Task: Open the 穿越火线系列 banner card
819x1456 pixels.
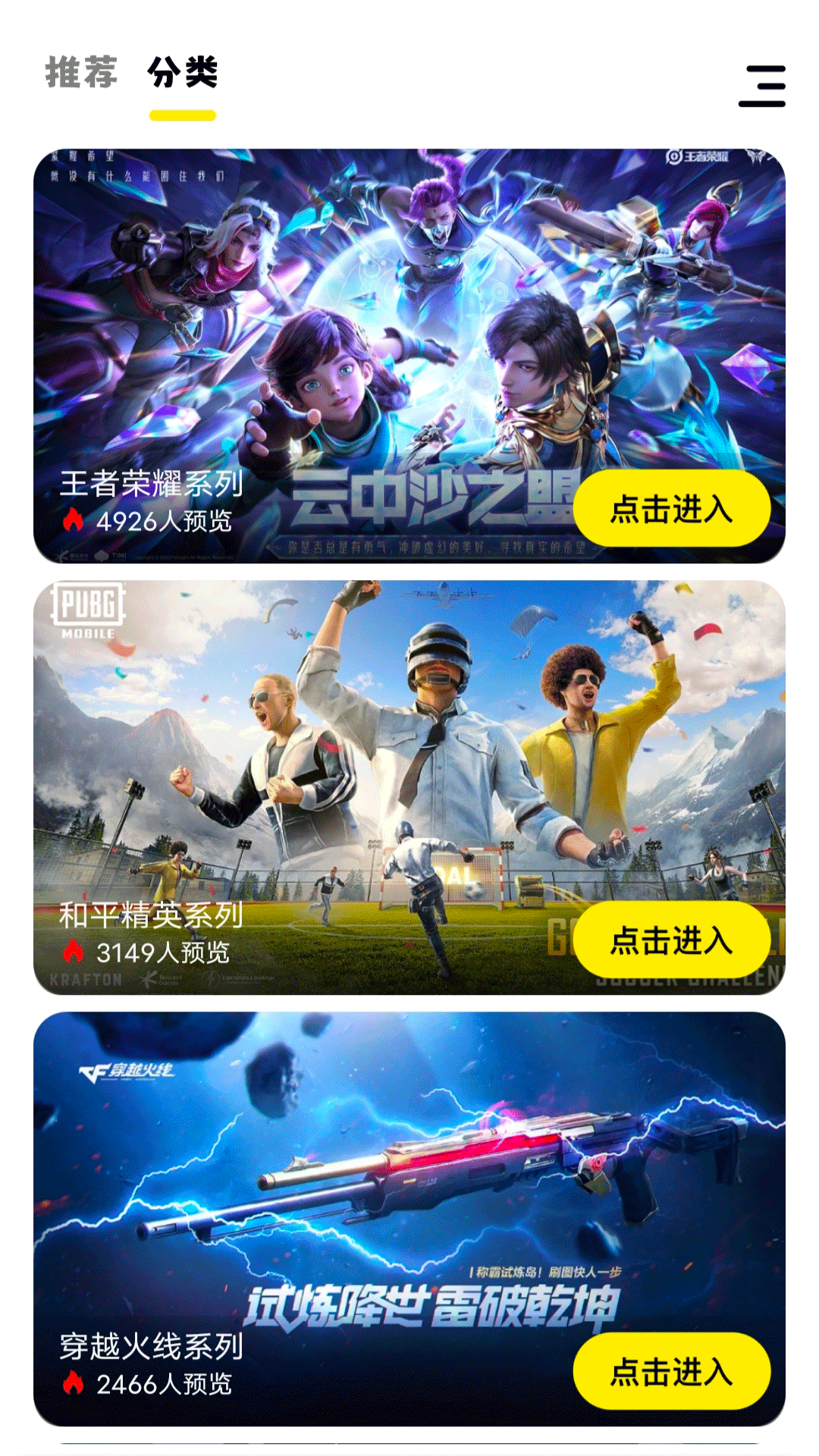Action: click(409, 1183)
